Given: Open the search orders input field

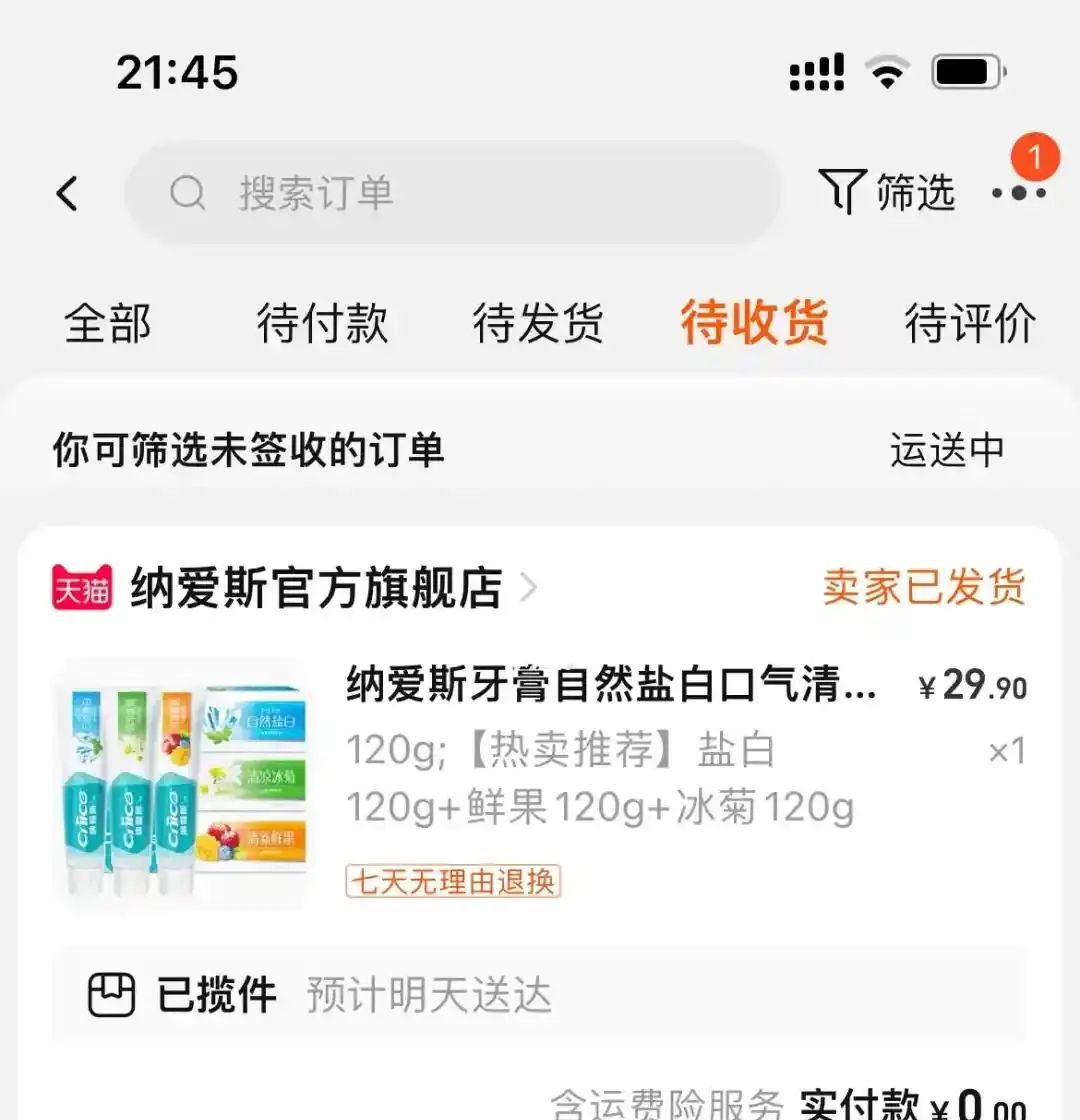Looking at the screenshot, I should pos(450,195).
